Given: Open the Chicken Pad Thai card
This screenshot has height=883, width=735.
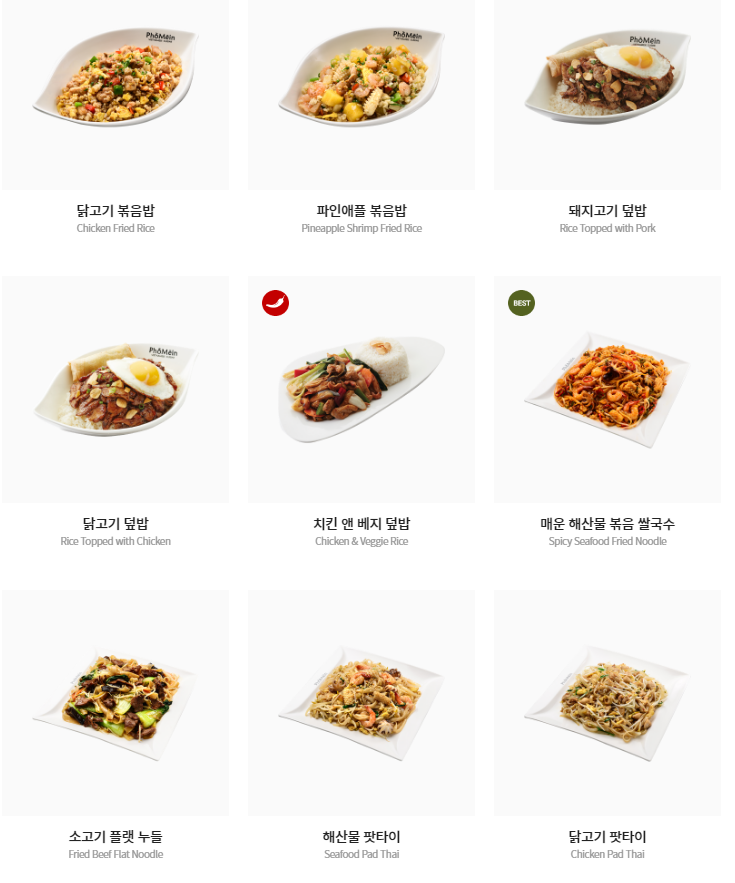Looking at the screenshot, I should click(607, 700).
